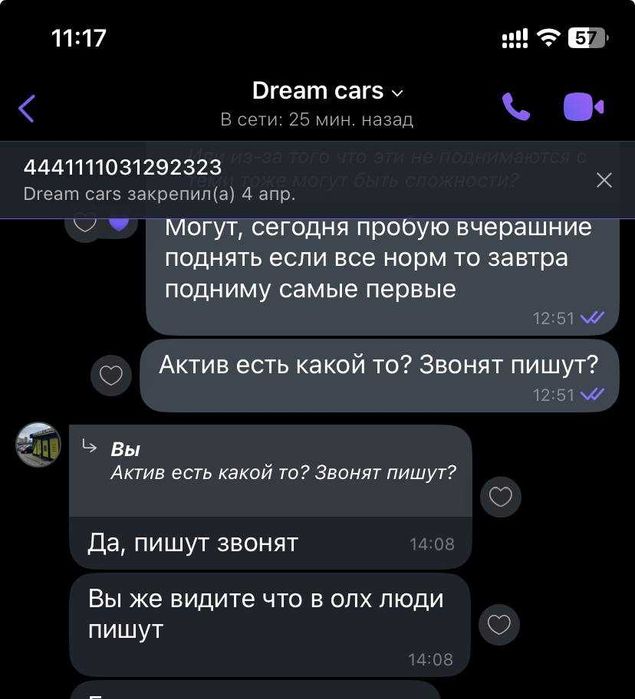The image size is (635, 699).
Task: Like the message "Актив есть какой то? Звонят пишут?"
Action: tap(111, 375)
